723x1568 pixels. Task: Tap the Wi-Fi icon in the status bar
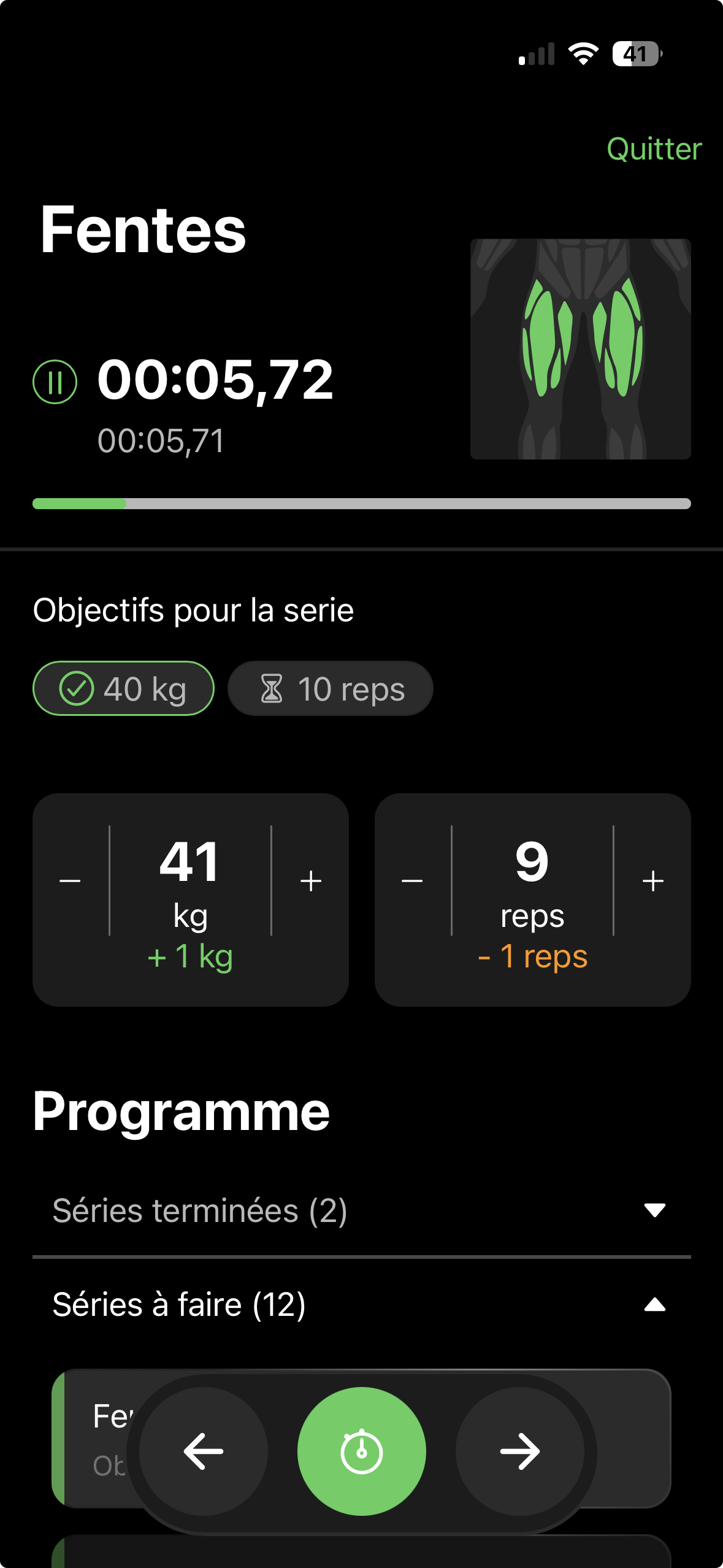tap(583, 54)
